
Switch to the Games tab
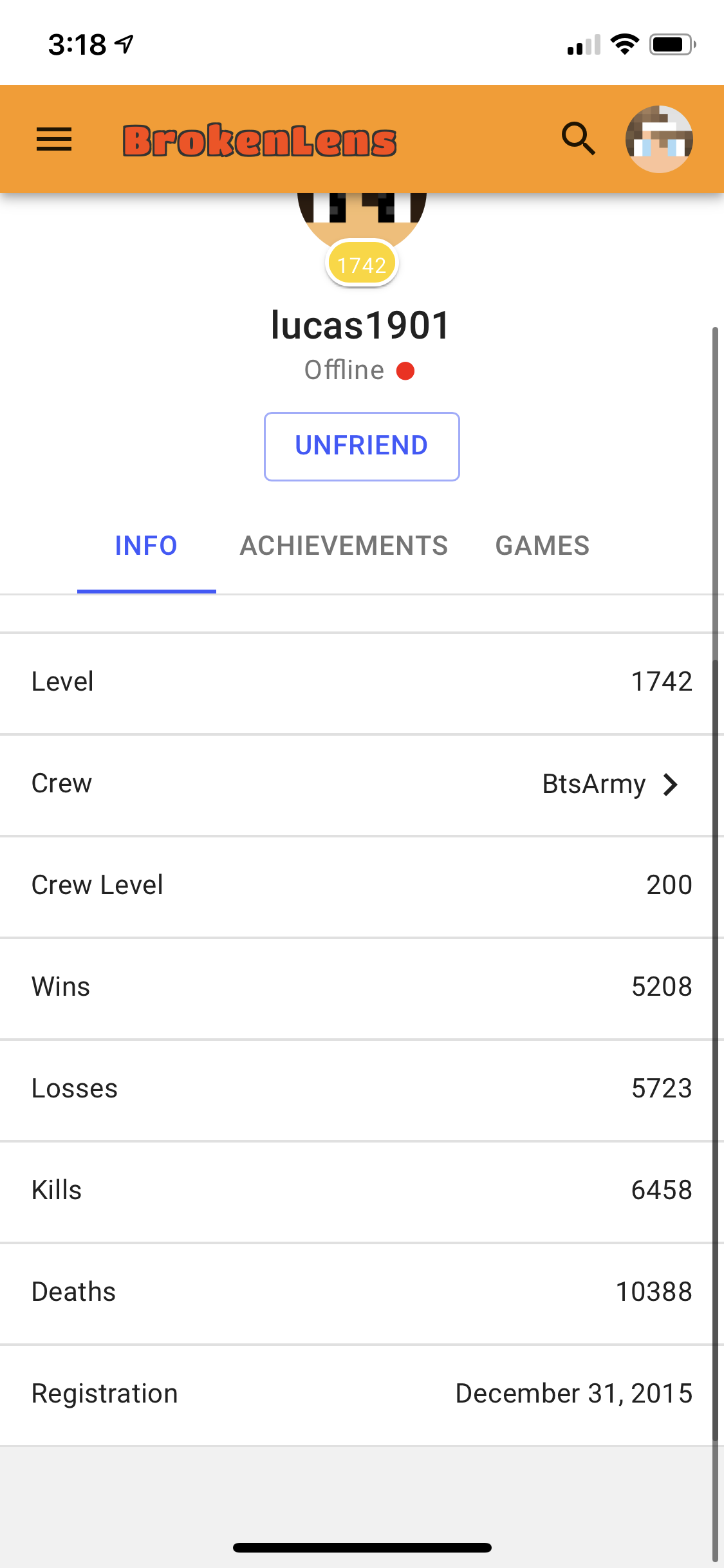543,546
